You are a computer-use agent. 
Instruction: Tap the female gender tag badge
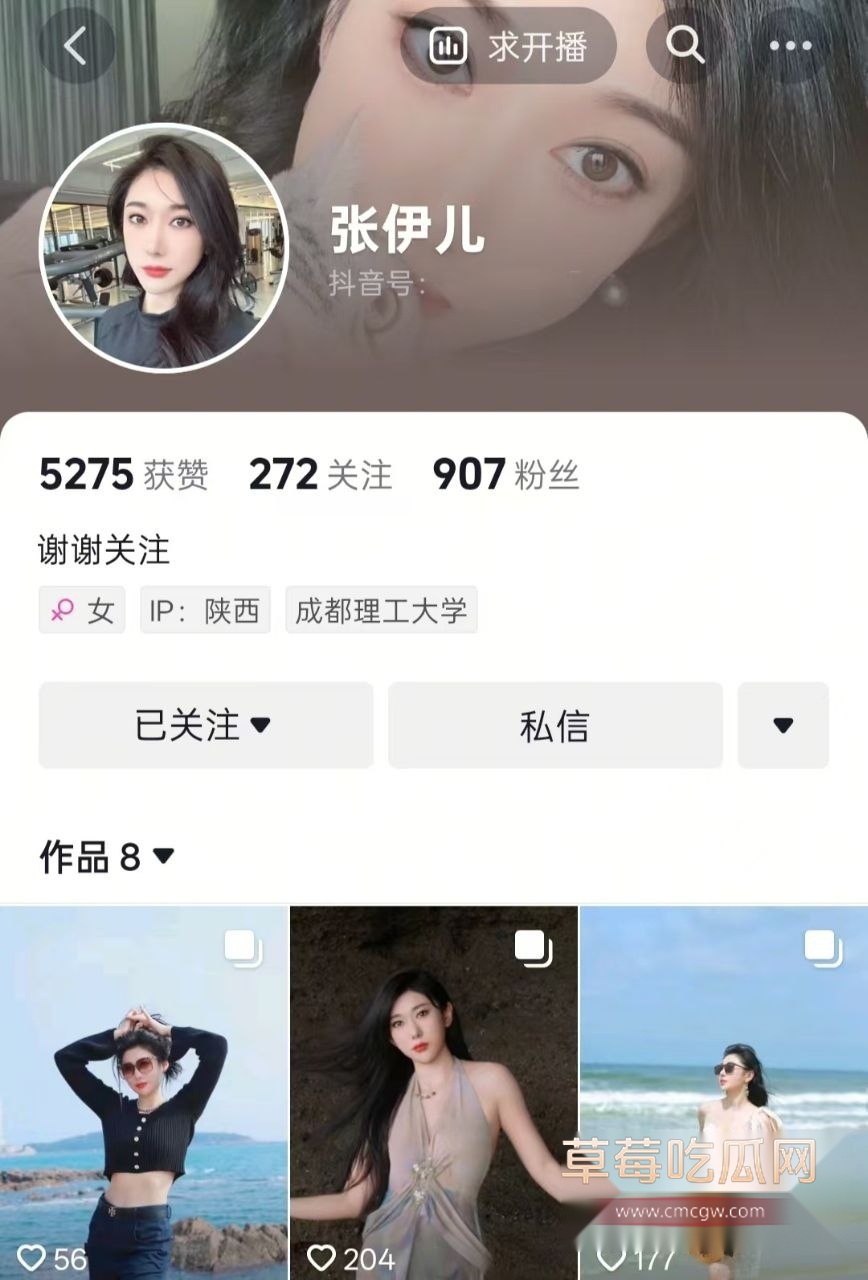tap(81, 609)
